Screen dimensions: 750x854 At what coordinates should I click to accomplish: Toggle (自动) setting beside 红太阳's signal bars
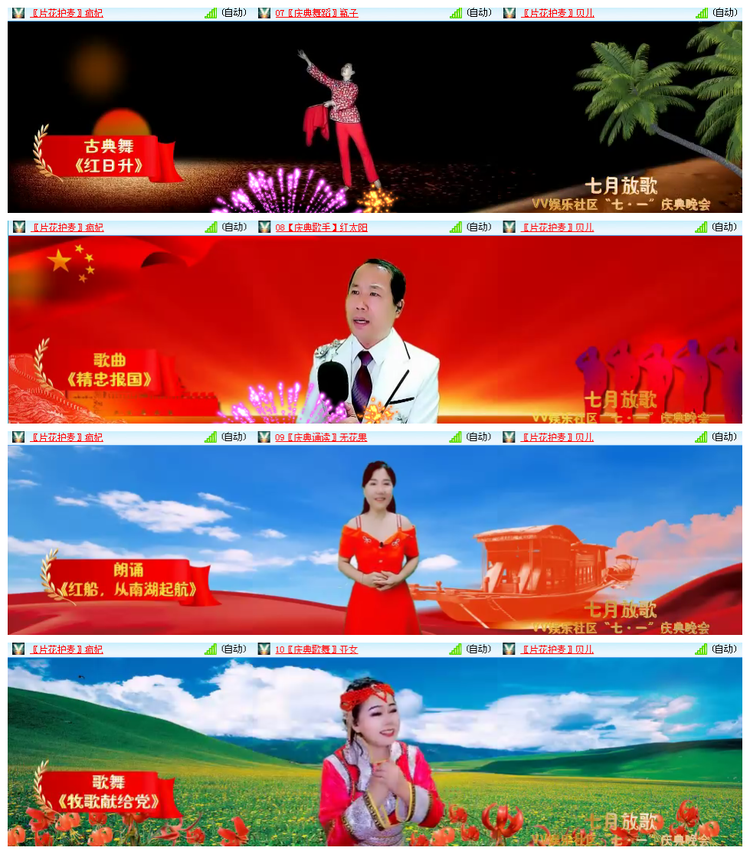[x=478, y=228]
